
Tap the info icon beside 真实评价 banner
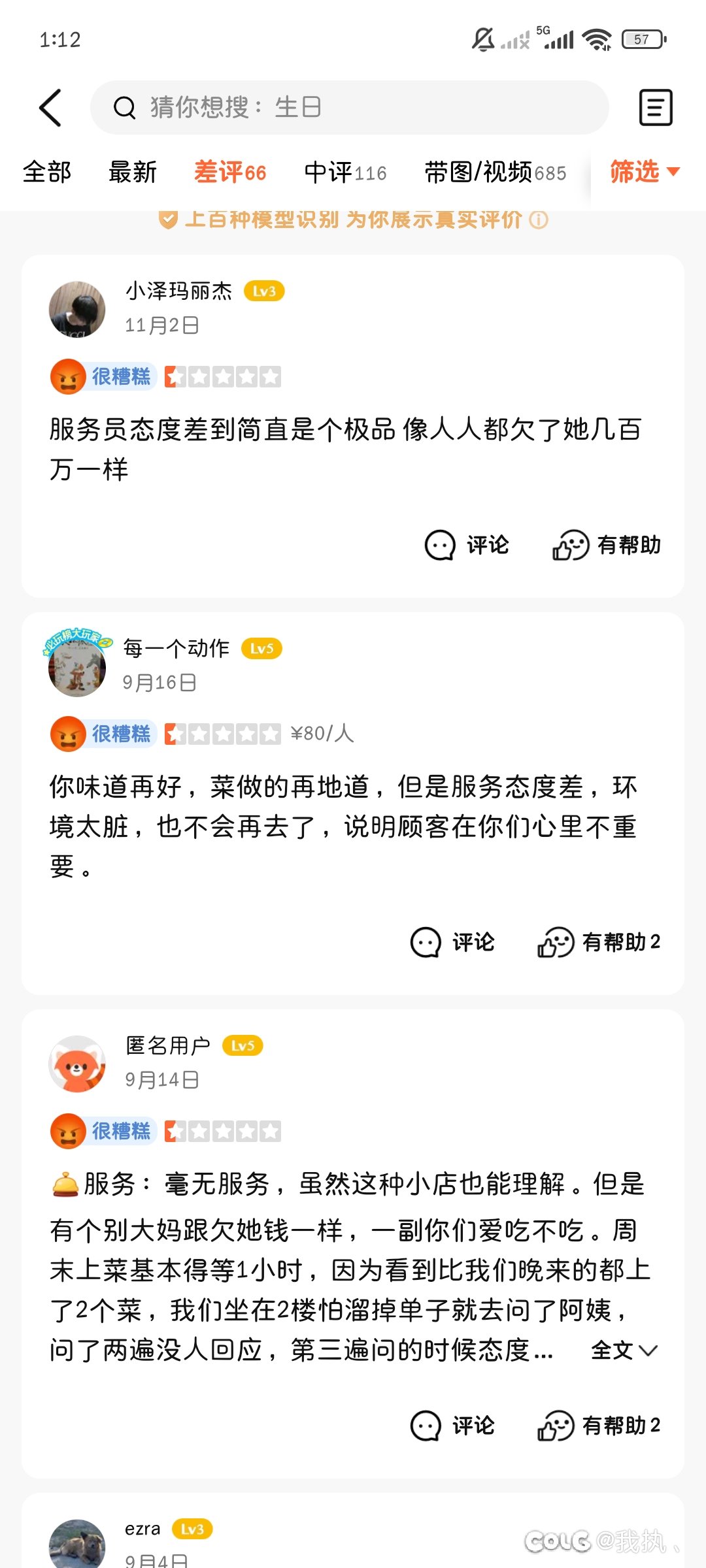pos(537,221)
